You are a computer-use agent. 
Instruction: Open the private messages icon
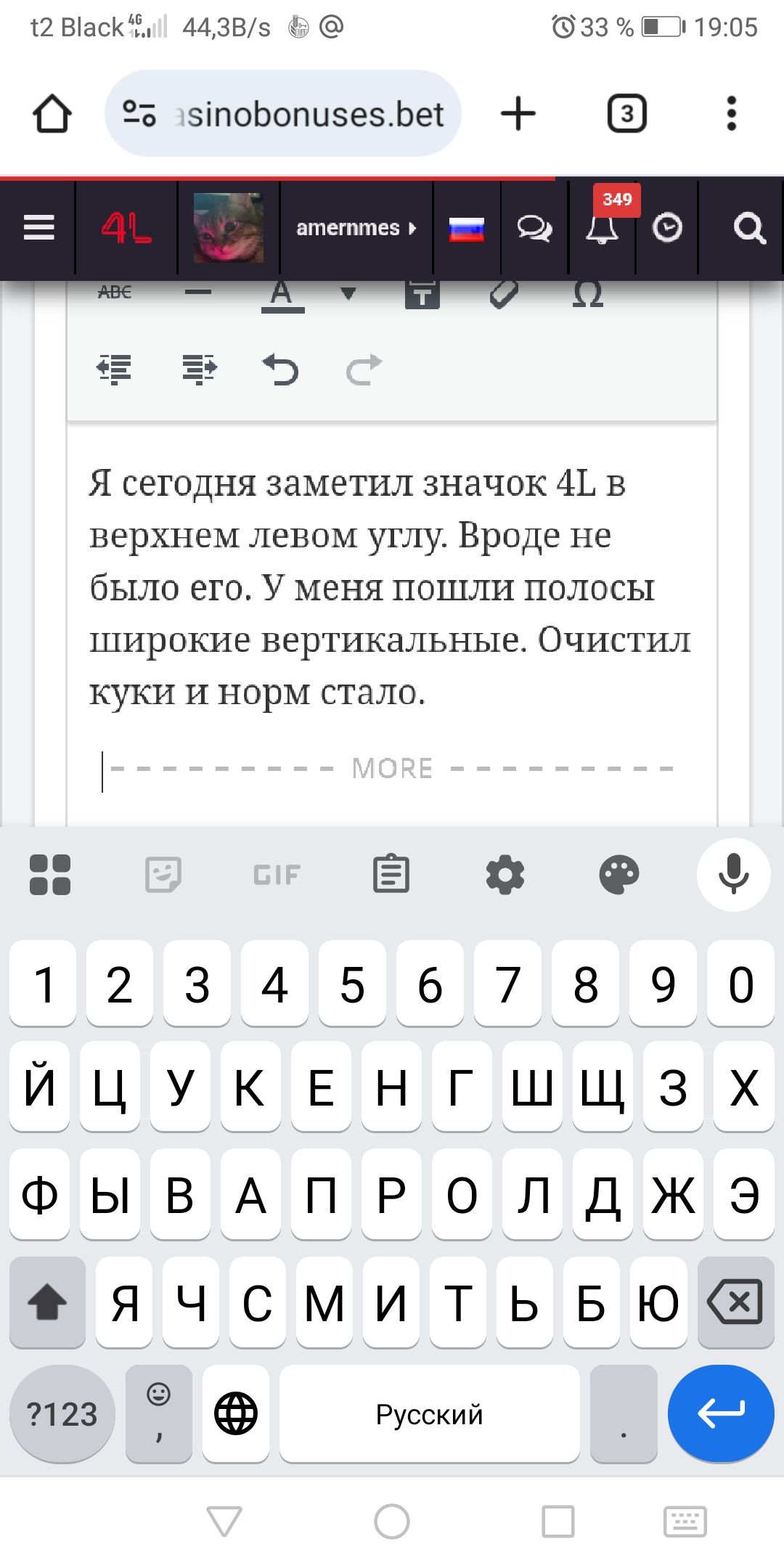(534, 229)
